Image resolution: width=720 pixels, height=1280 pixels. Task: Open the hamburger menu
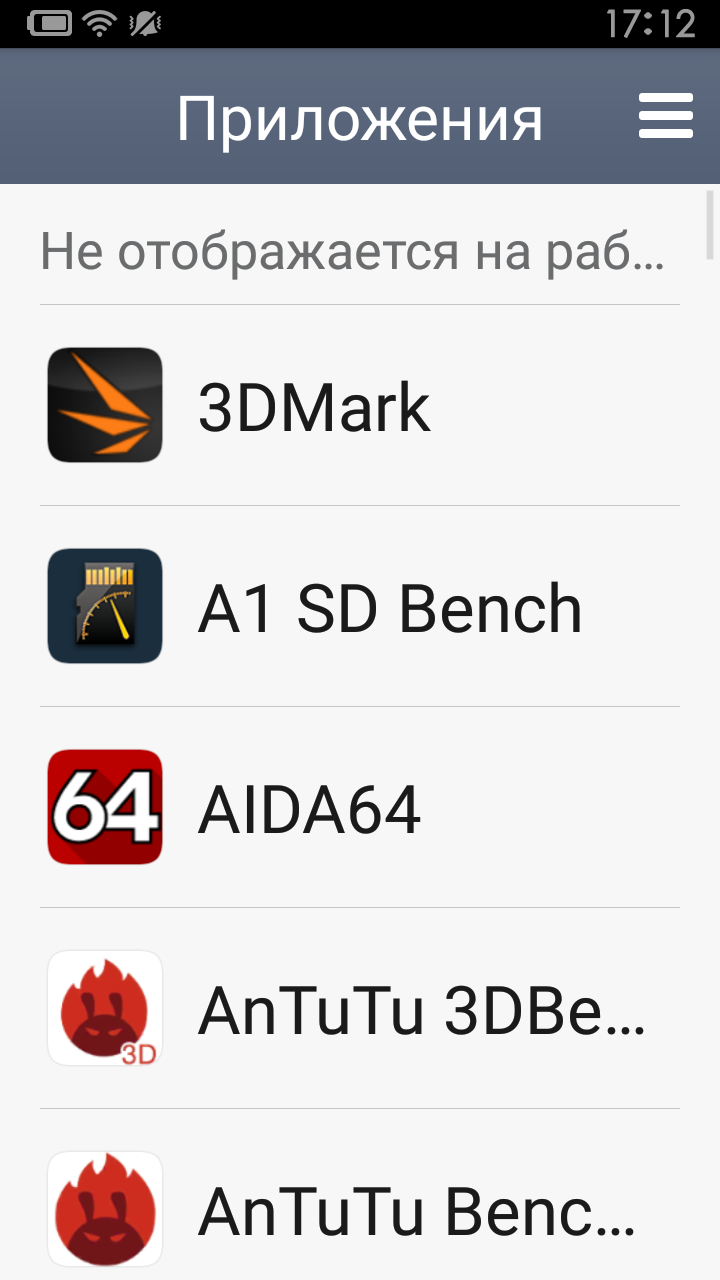coord(665,116)
